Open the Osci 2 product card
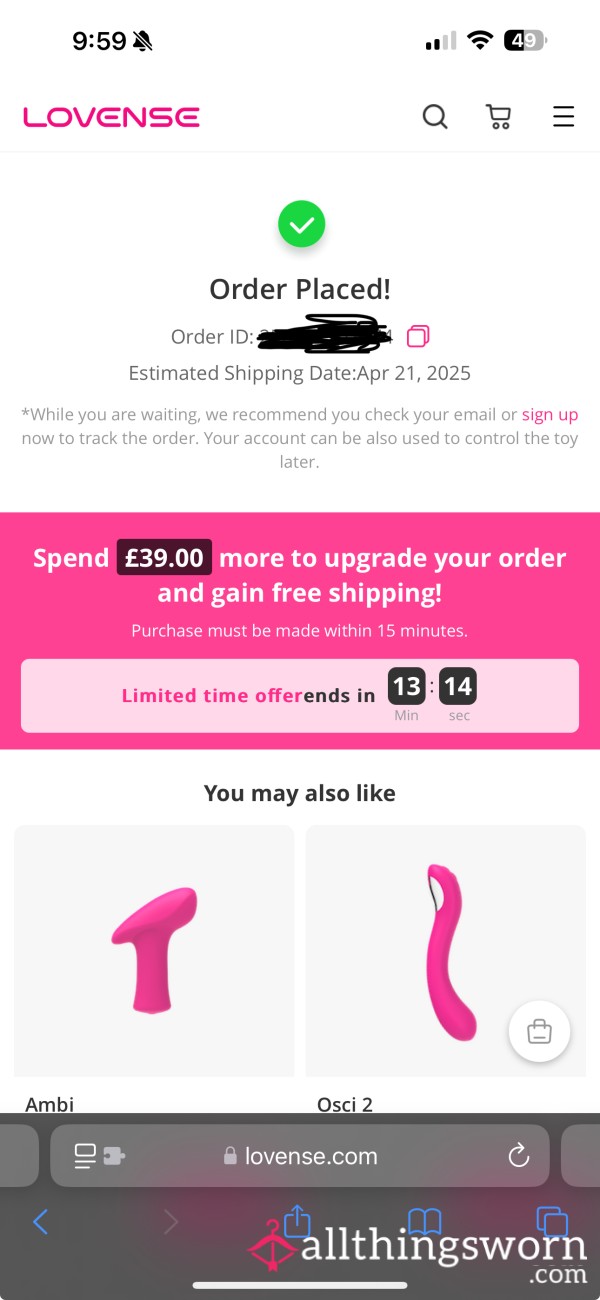The width and height of the screenshot is (600, 1300). point(446,966)
